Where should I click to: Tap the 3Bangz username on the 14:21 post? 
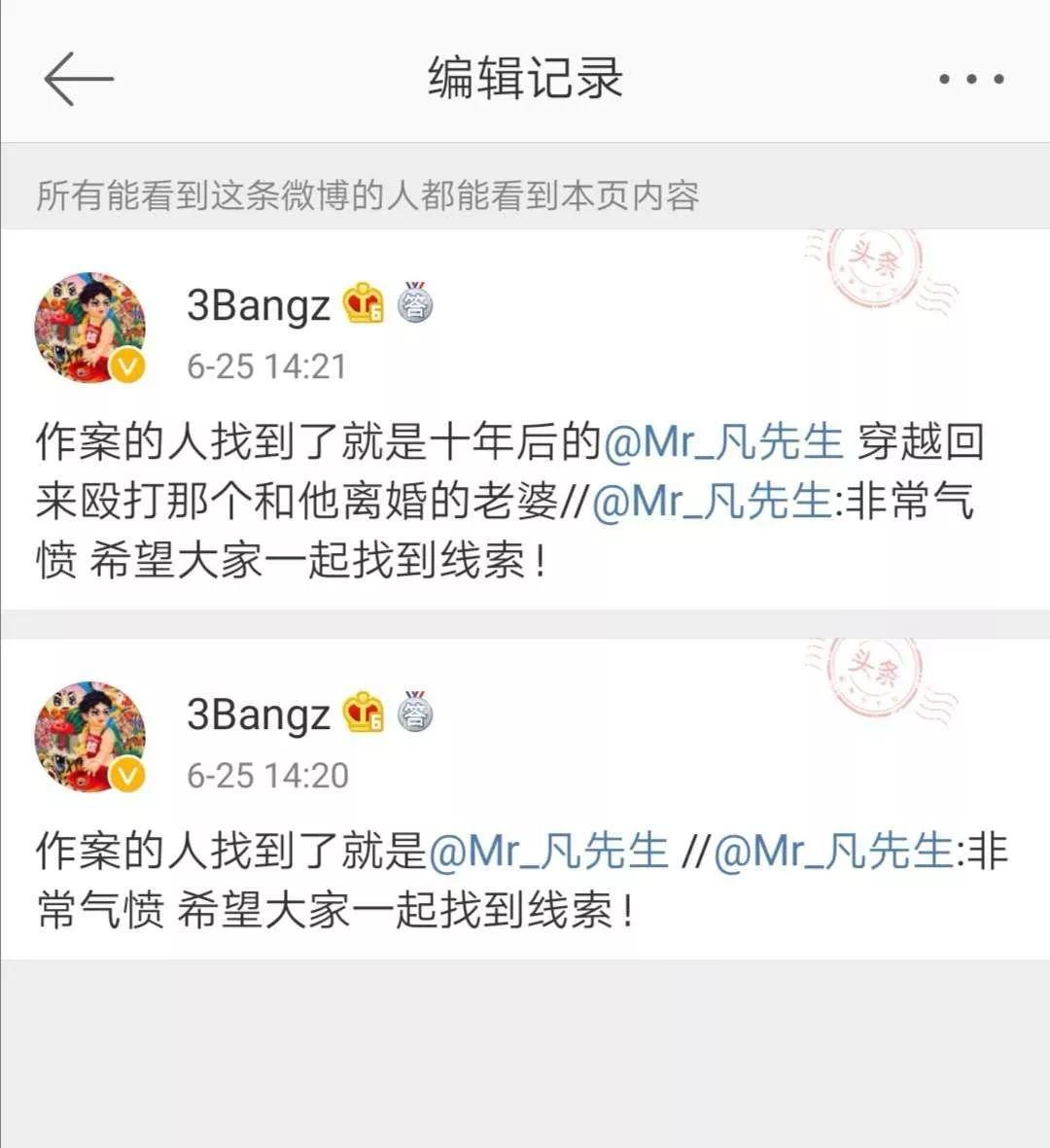click(x=258, y=305)
